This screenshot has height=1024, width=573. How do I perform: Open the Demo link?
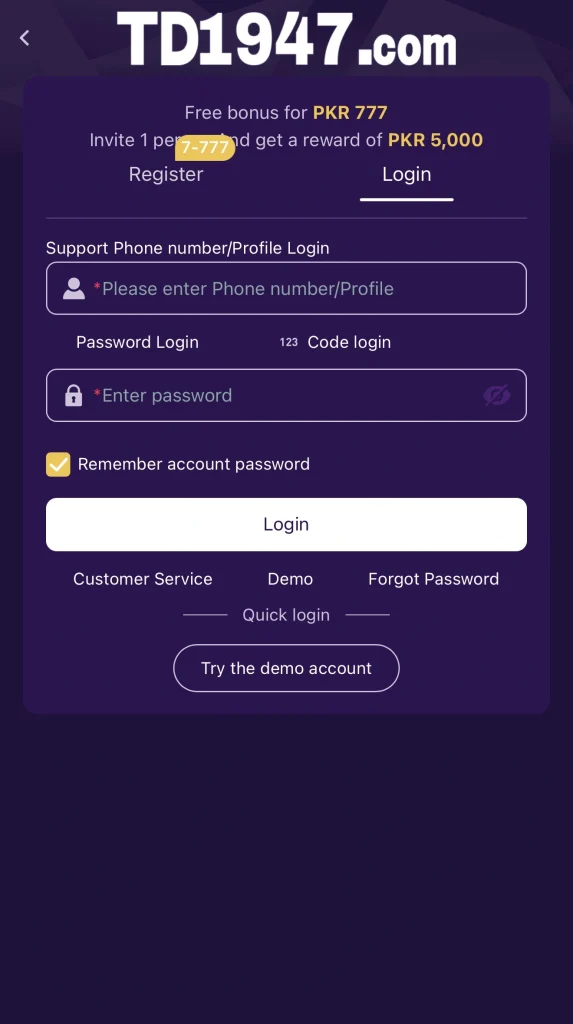tap(290, 579)
